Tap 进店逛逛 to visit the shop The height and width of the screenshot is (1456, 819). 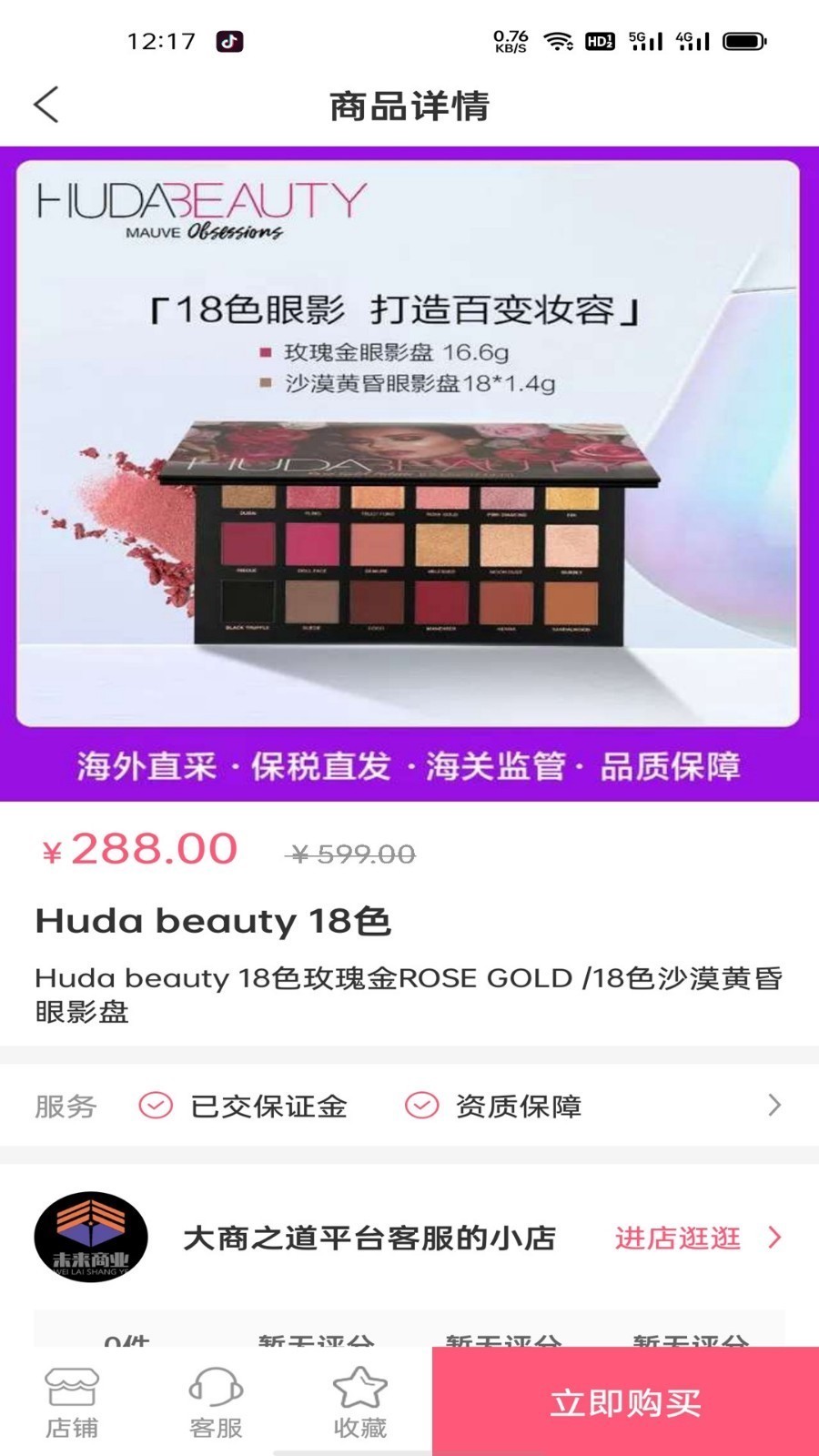696,1238
